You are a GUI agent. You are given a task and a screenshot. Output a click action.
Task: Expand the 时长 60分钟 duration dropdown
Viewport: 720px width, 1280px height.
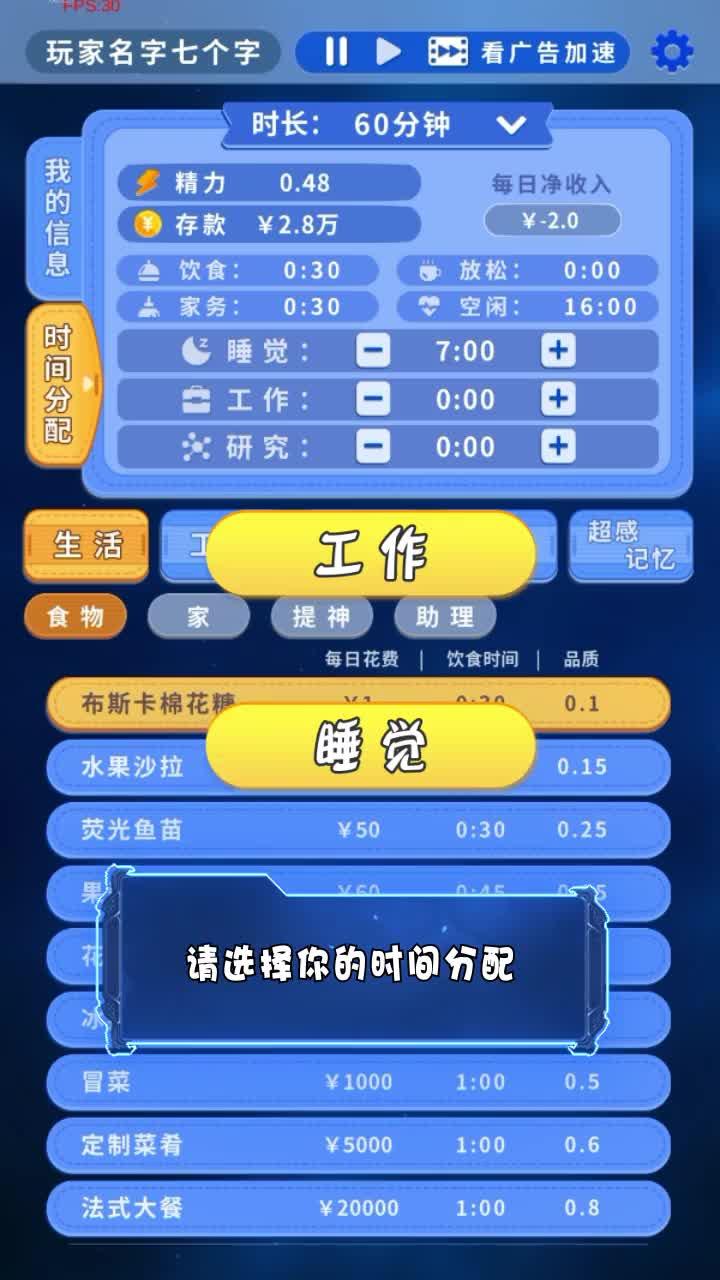point(510,124)
